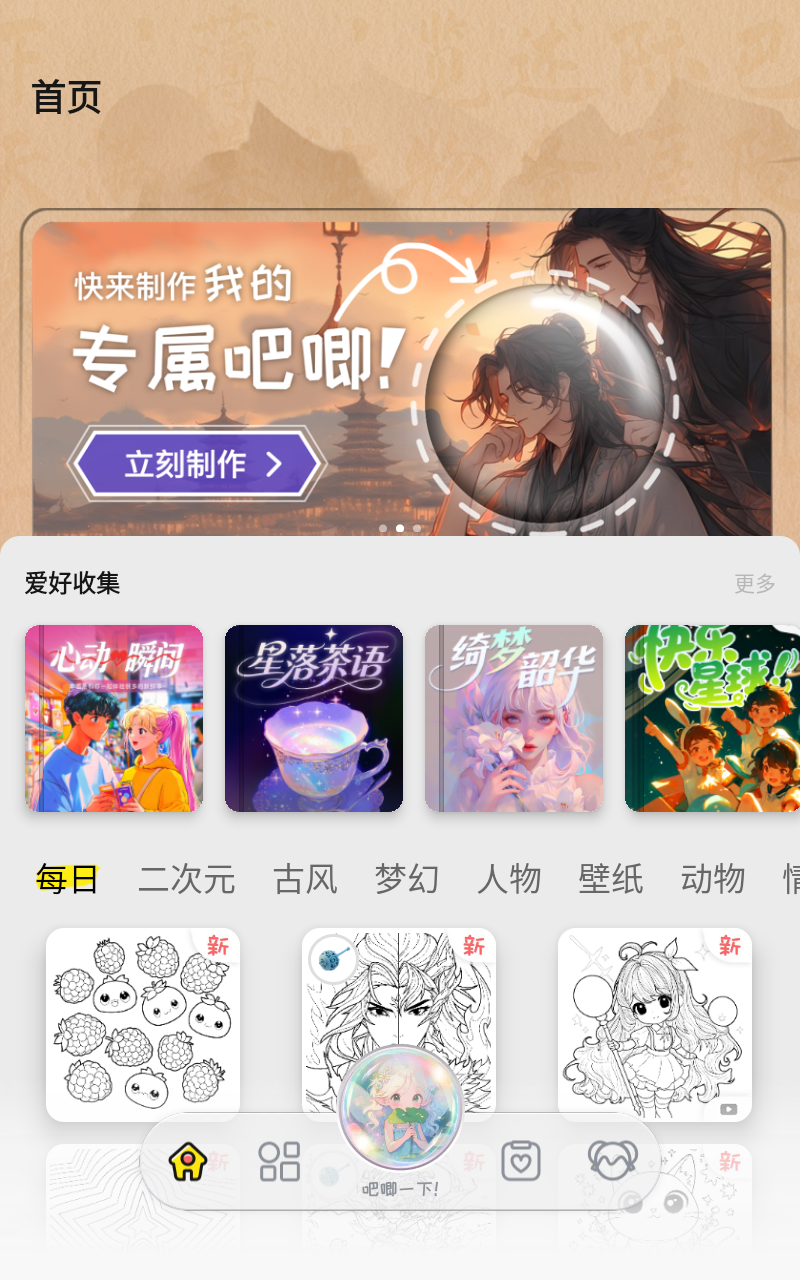800x1280 pixels.
Task: Open the raspberries coloring page
Action: coord(143,1020)
